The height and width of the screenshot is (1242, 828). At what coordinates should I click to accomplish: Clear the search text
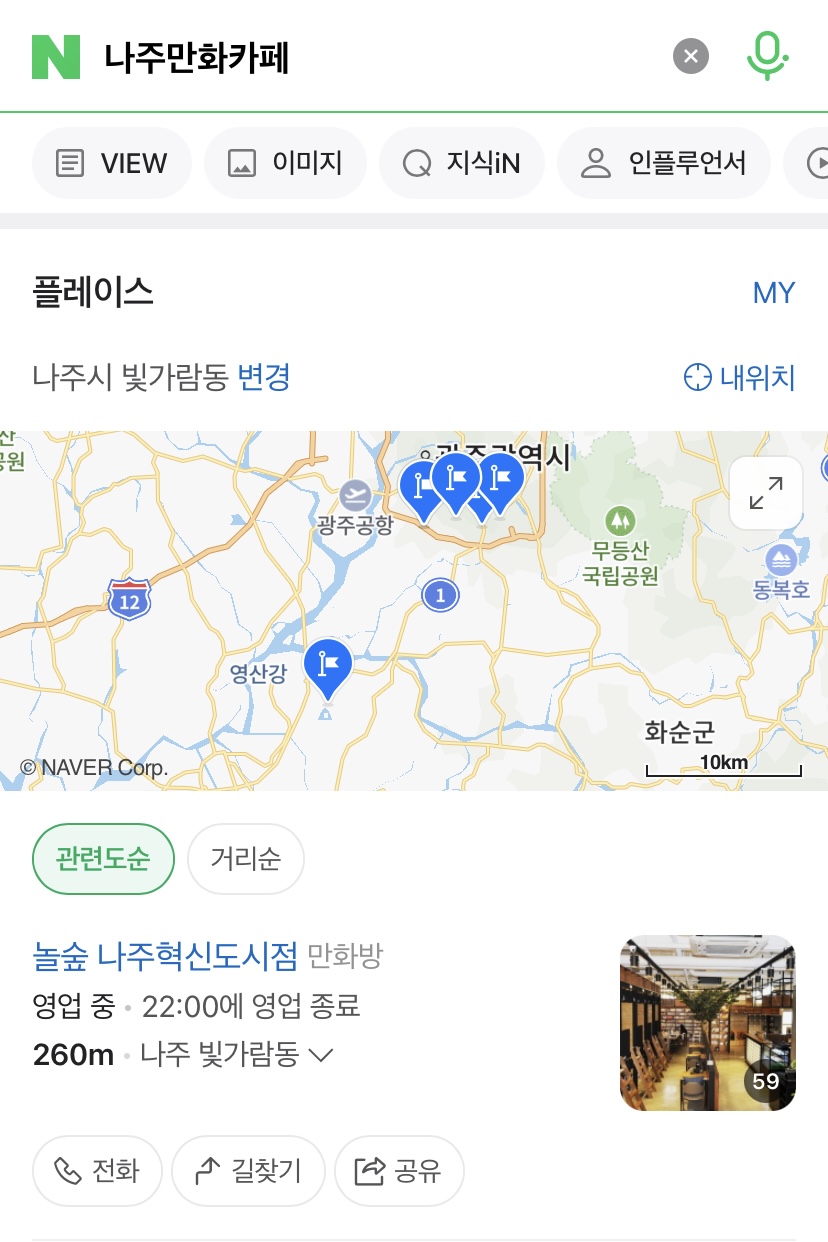[x=691, y=56]
